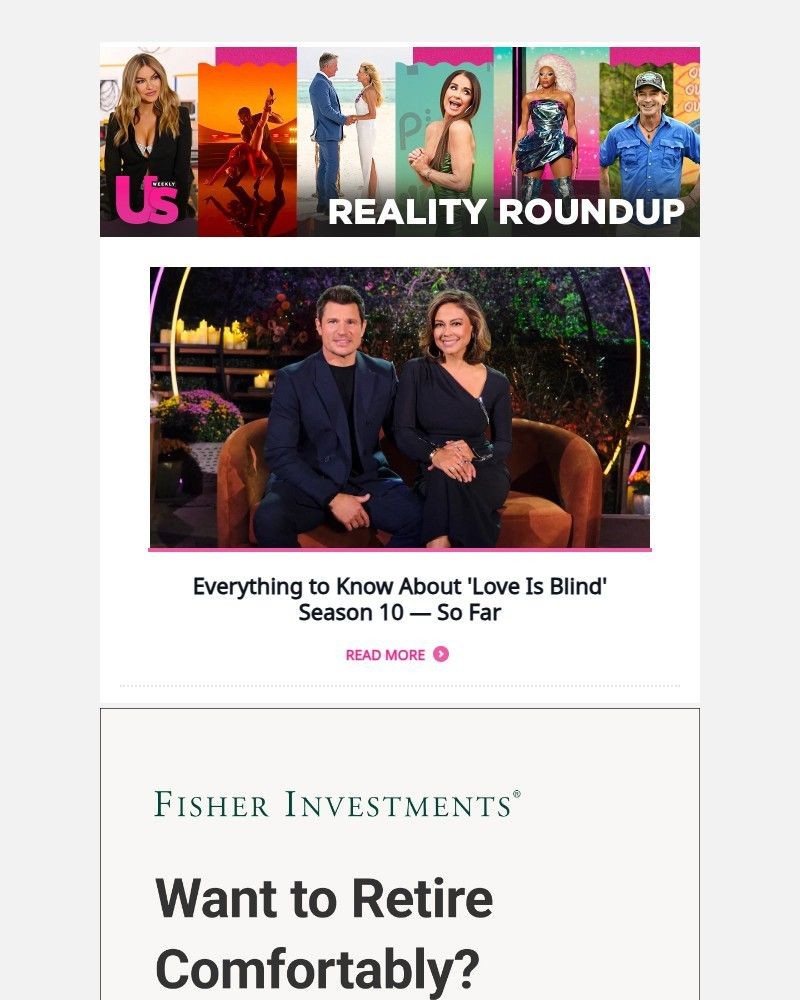Viewport: 800px width, 1000px height.
Task: Click the pink arrow icon beside READ MORE
Action: [440, 654]
